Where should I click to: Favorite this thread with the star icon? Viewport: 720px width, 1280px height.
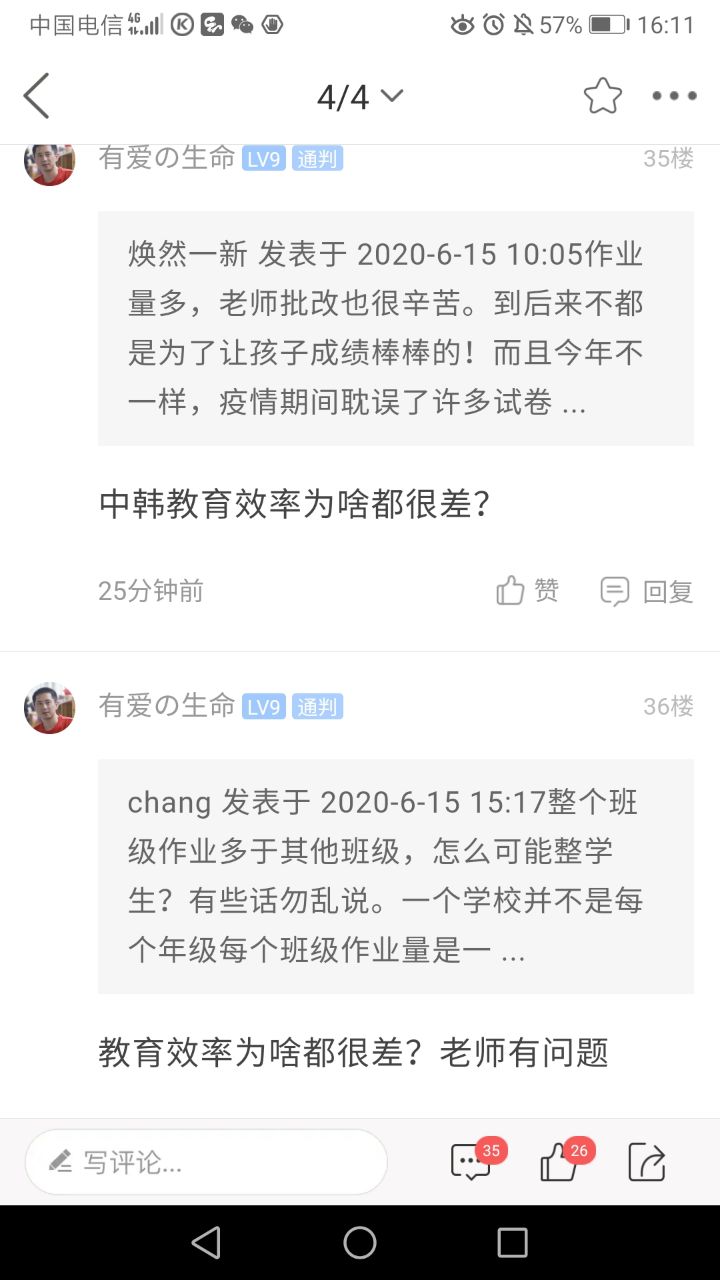(603, 97)
